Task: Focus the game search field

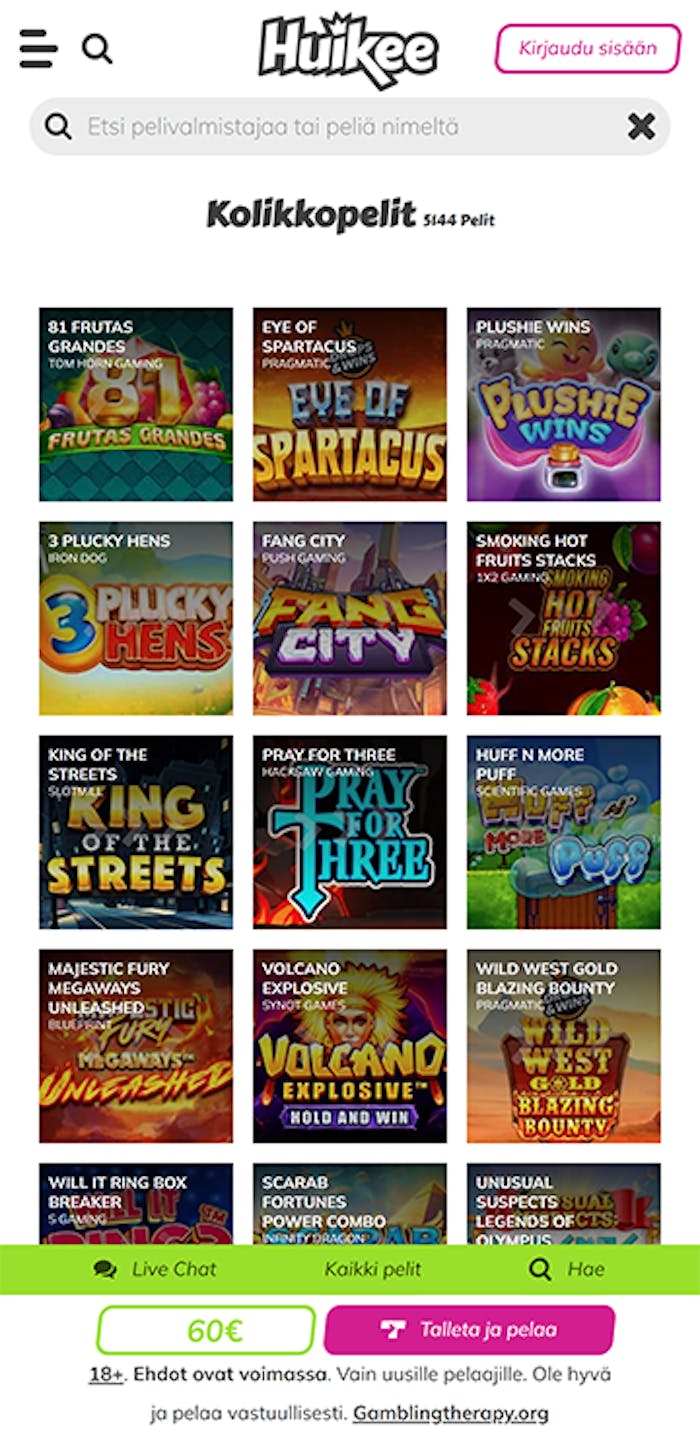Action: (330, 127)
